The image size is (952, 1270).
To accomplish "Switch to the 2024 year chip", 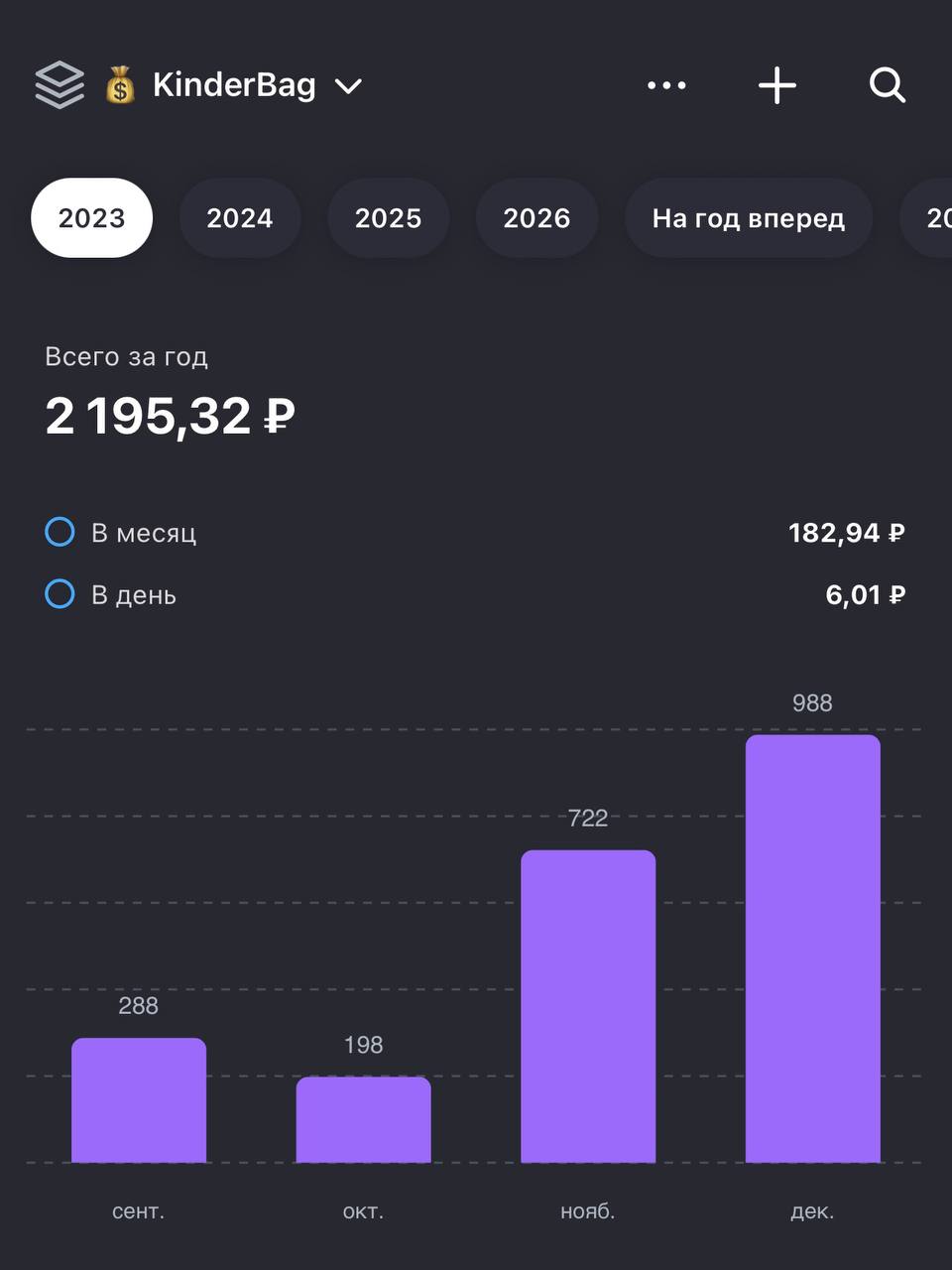I will [x=240, y=218].
